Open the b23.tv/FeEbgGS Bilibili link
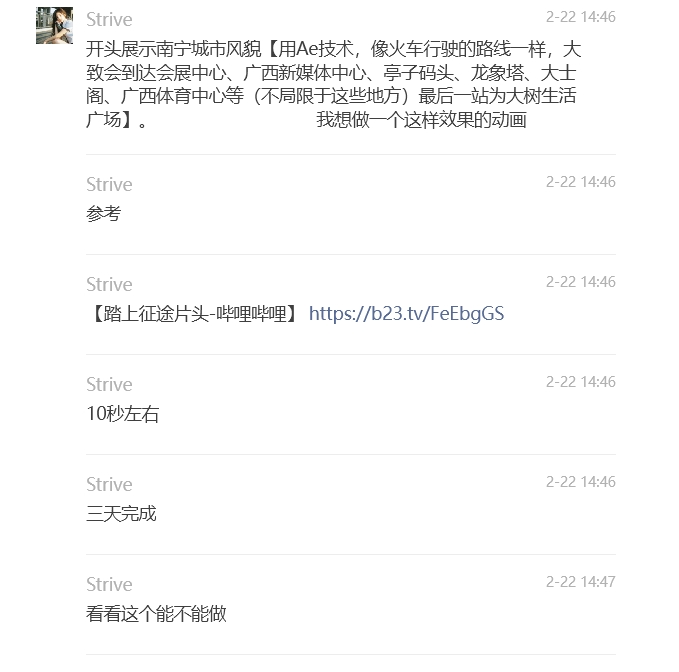 pos(406,314)
